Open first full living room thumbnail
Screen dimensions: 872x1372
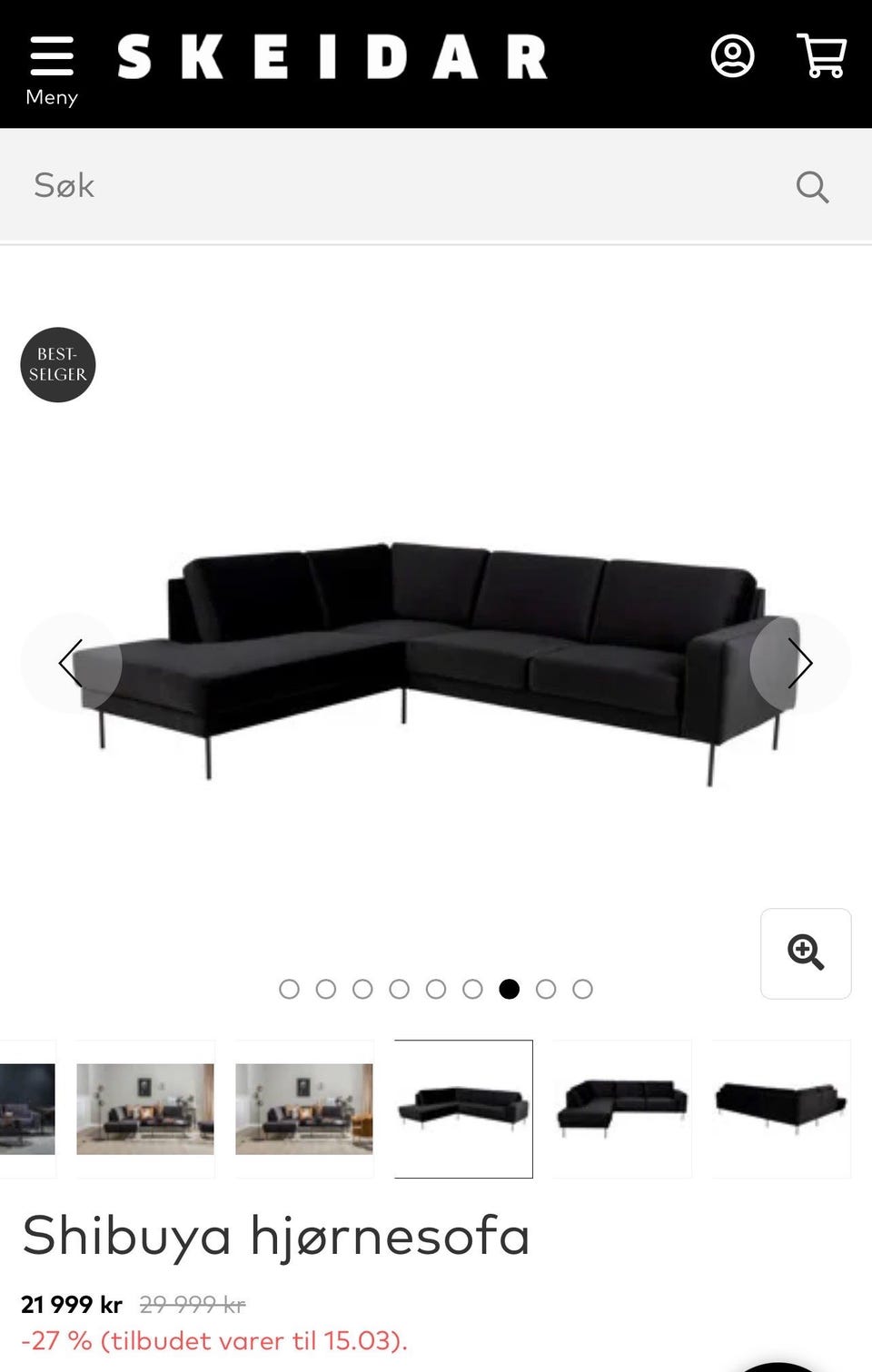145,1109
